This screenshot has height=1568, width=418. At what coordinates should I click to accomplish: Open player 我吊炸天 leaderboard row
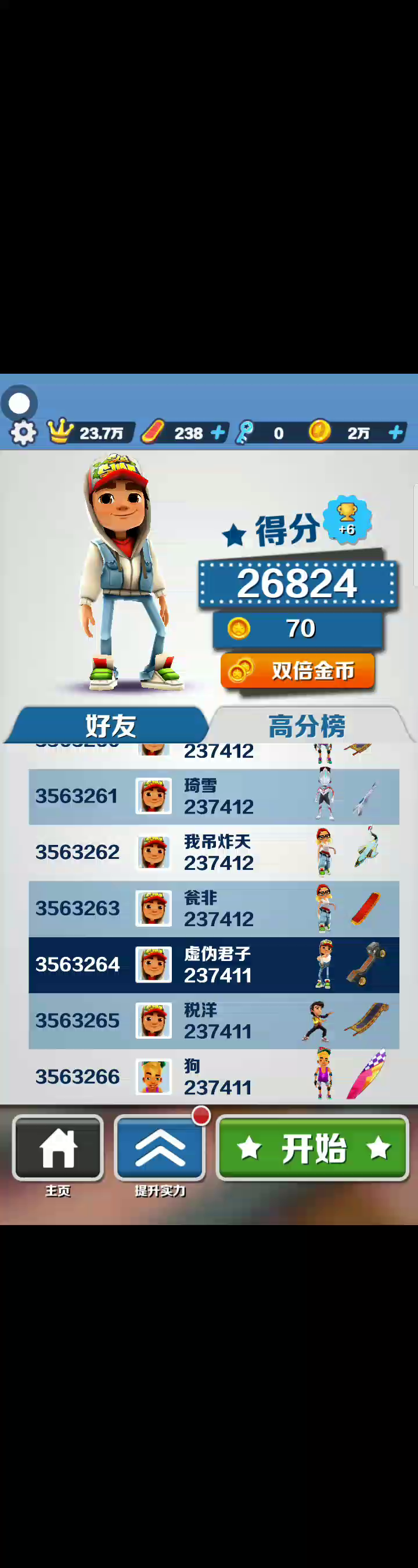coord(213,852)
